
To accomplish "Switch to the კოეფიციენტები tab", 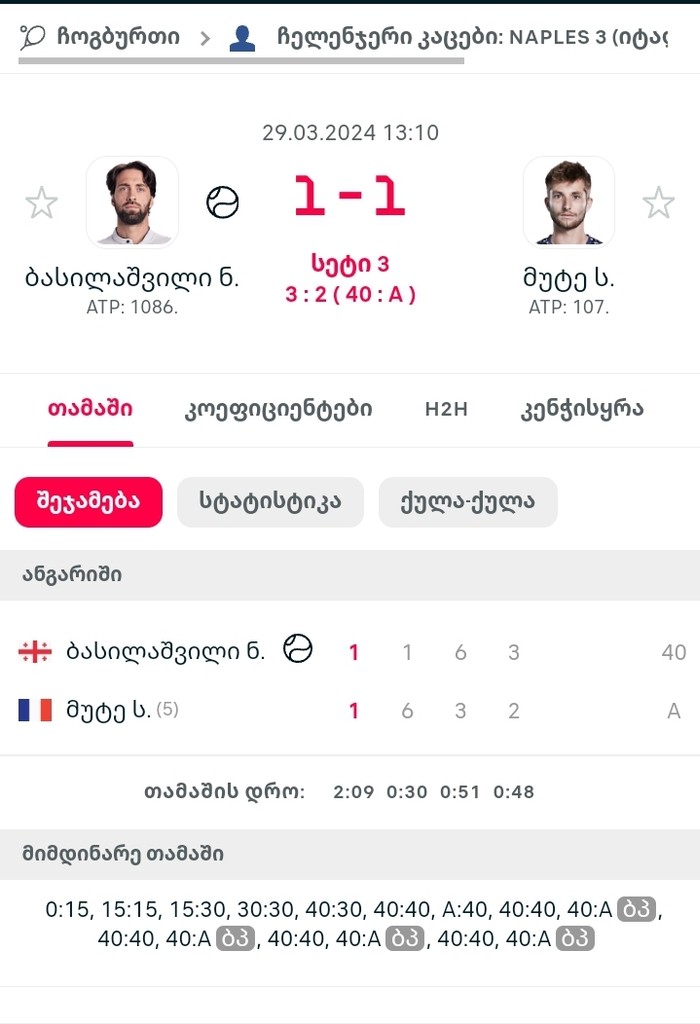I will (279, 409).
